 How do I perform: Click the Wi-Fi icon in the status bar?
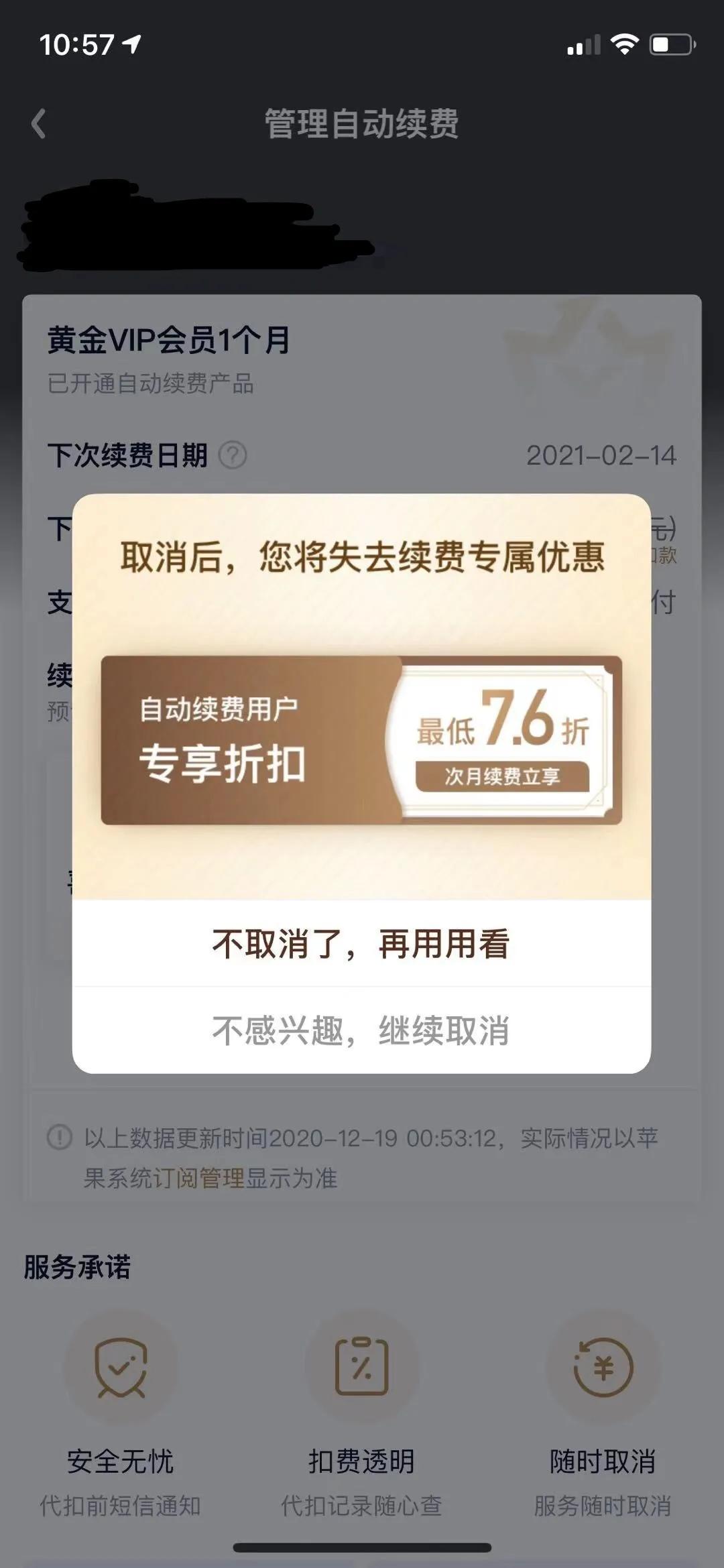[x=626, y=46]
